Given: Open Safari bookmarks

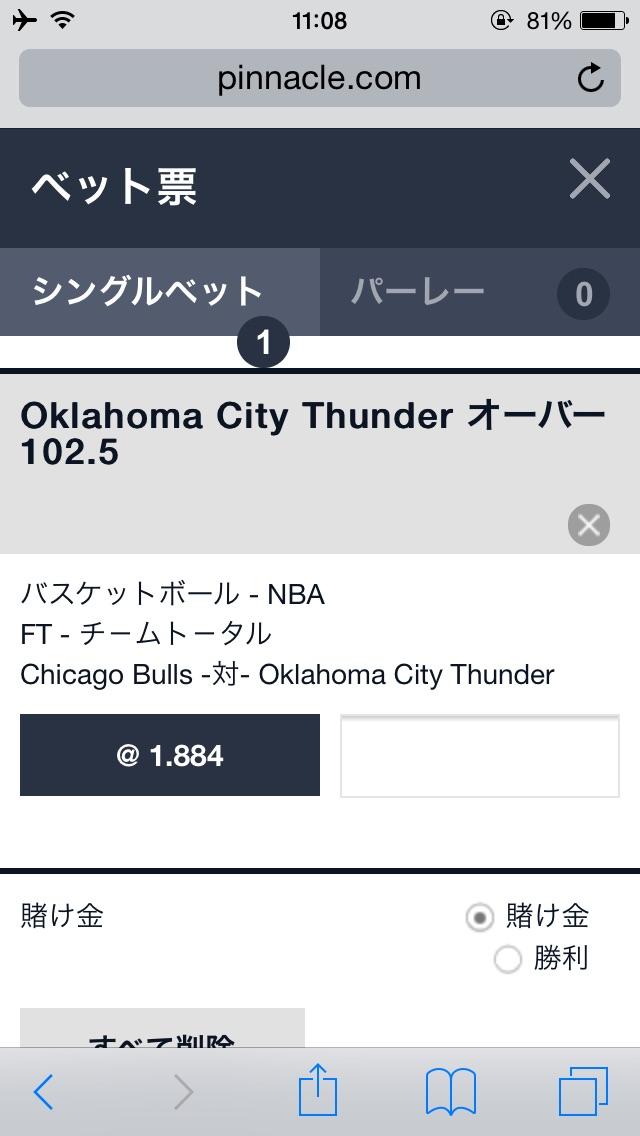Looking at the screenshot, I should click(451, 1091).
